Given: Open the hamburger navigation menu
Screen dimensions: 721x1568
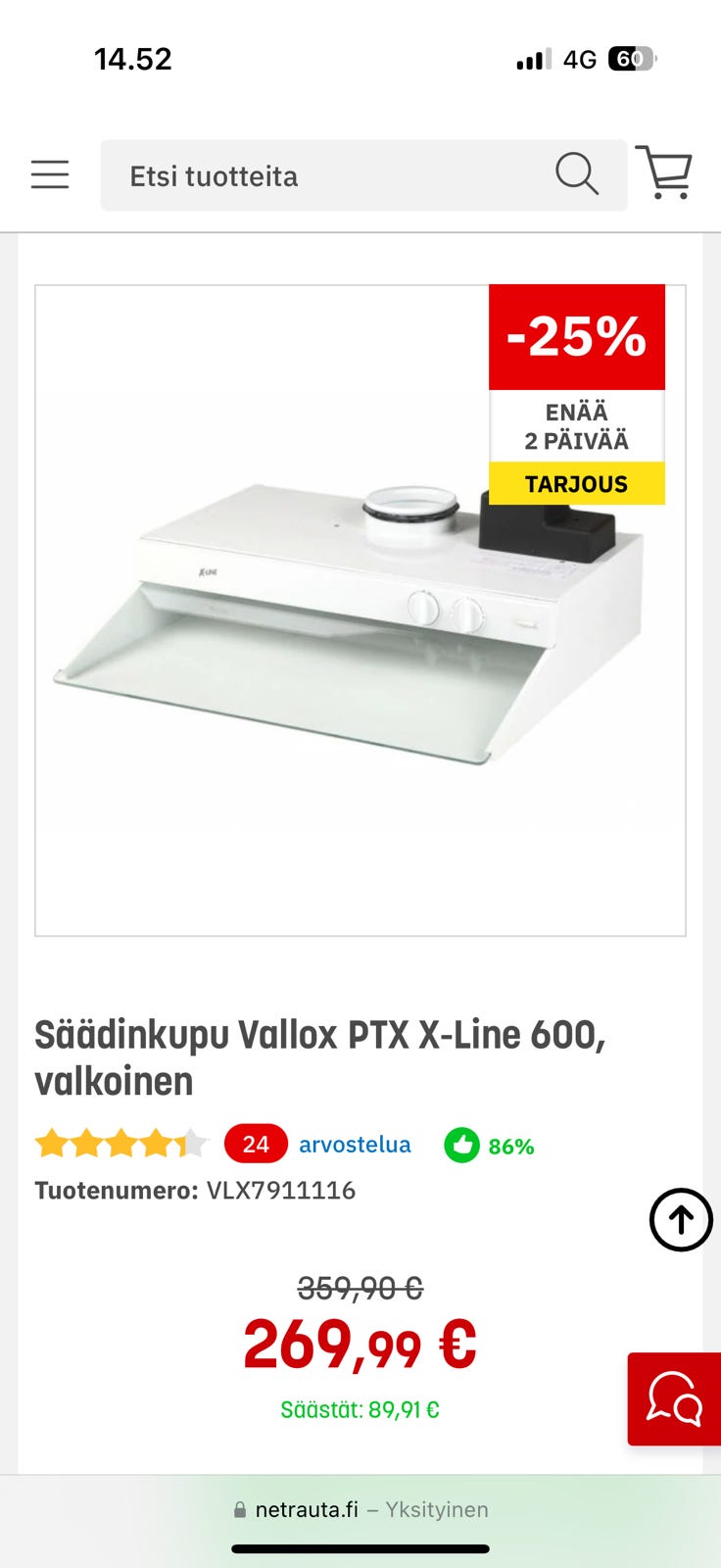Looking at the screenshot, I should [50, 174].
